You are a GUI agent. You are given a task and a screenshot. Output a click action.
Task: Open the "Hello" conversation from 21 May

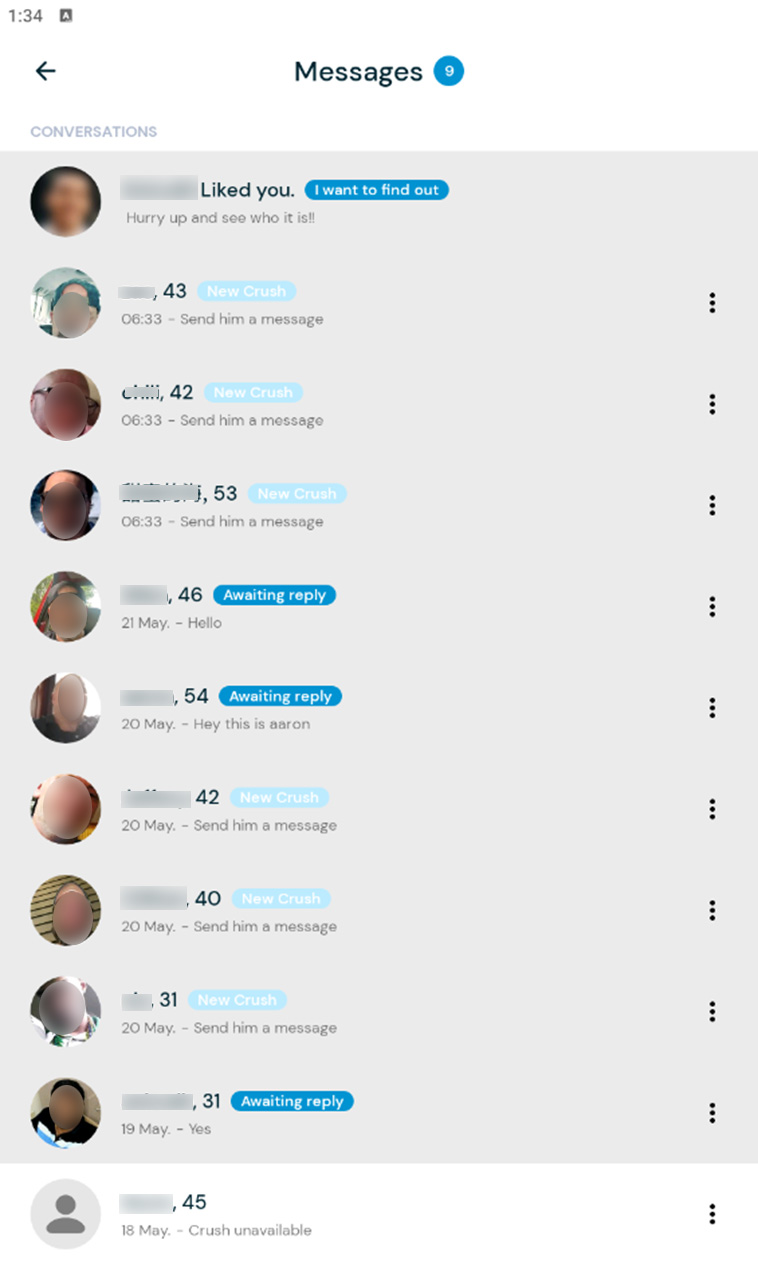tap(379, 606)
